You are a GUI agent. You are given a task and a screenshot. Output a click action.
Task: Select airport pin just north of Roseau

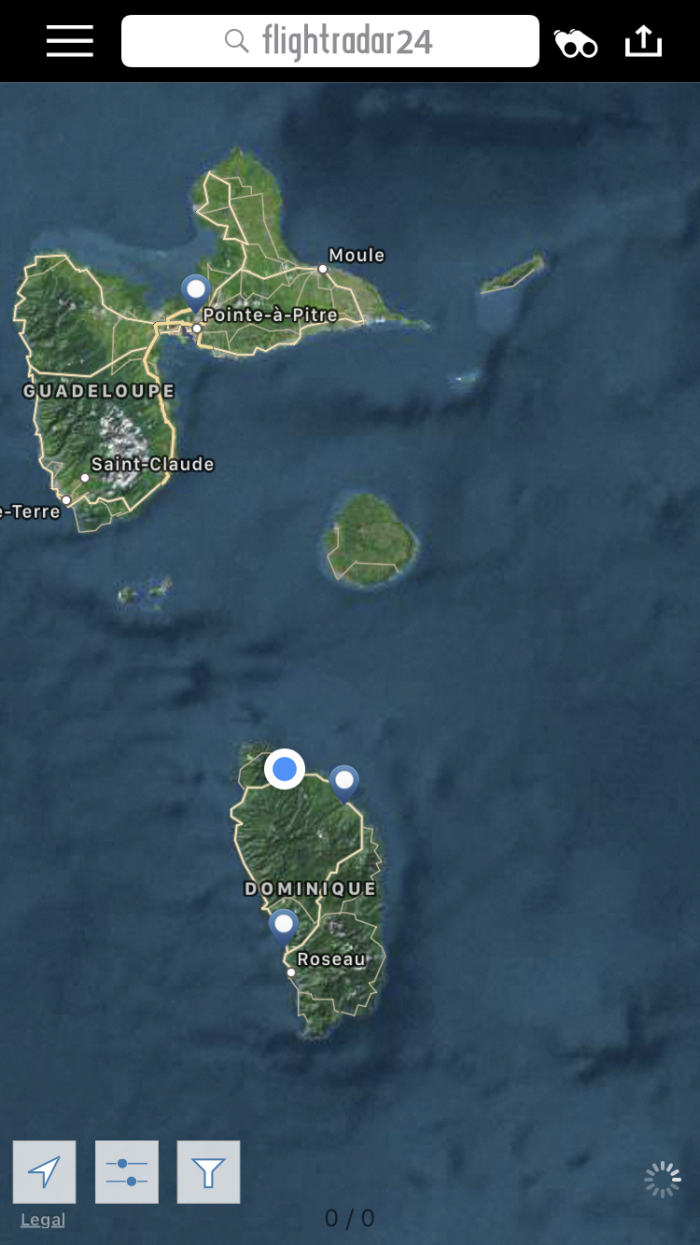[284, 925]
